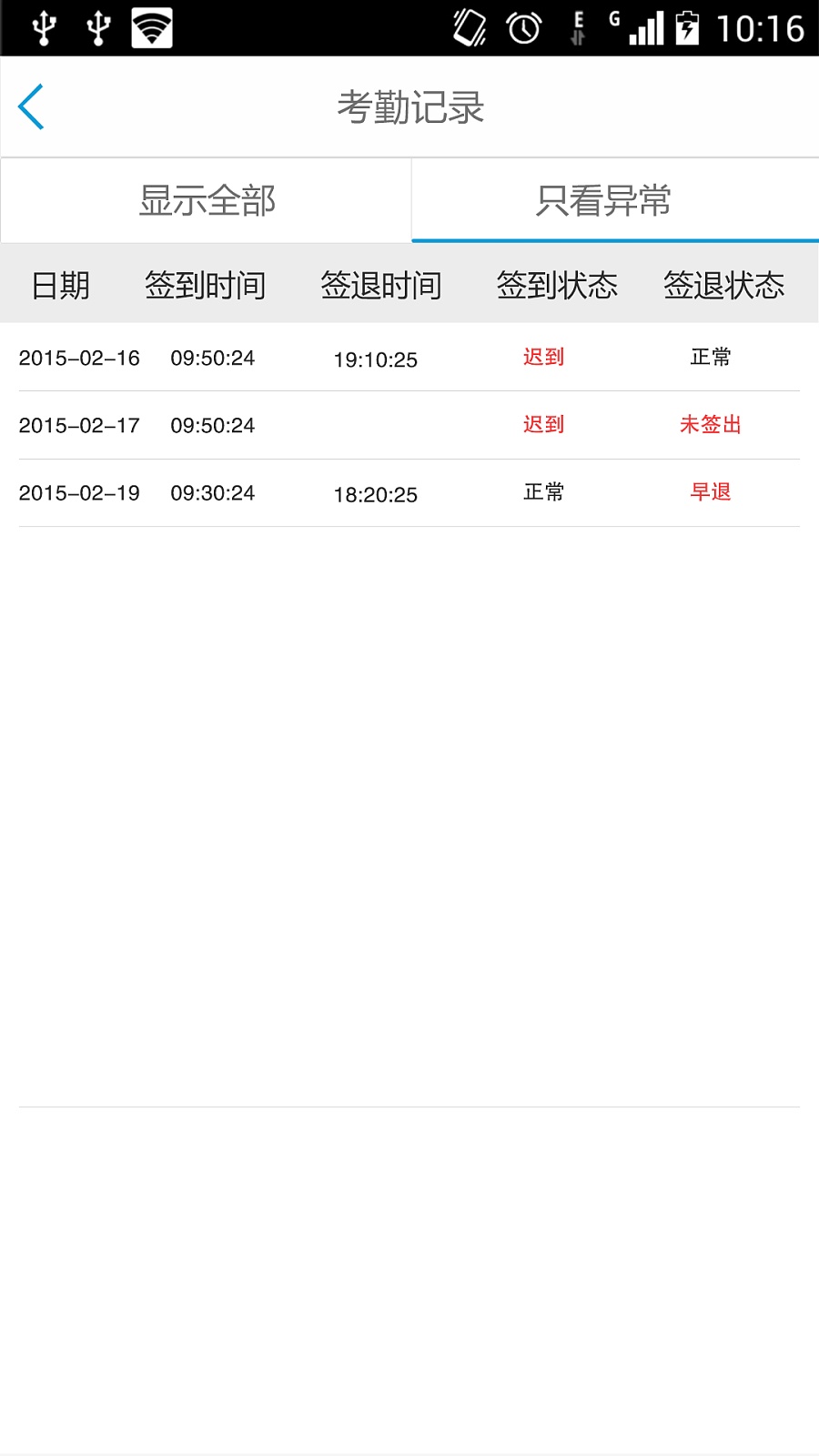
Task: Click the alarm clock status icon
Action: click(x=523, y=28)
